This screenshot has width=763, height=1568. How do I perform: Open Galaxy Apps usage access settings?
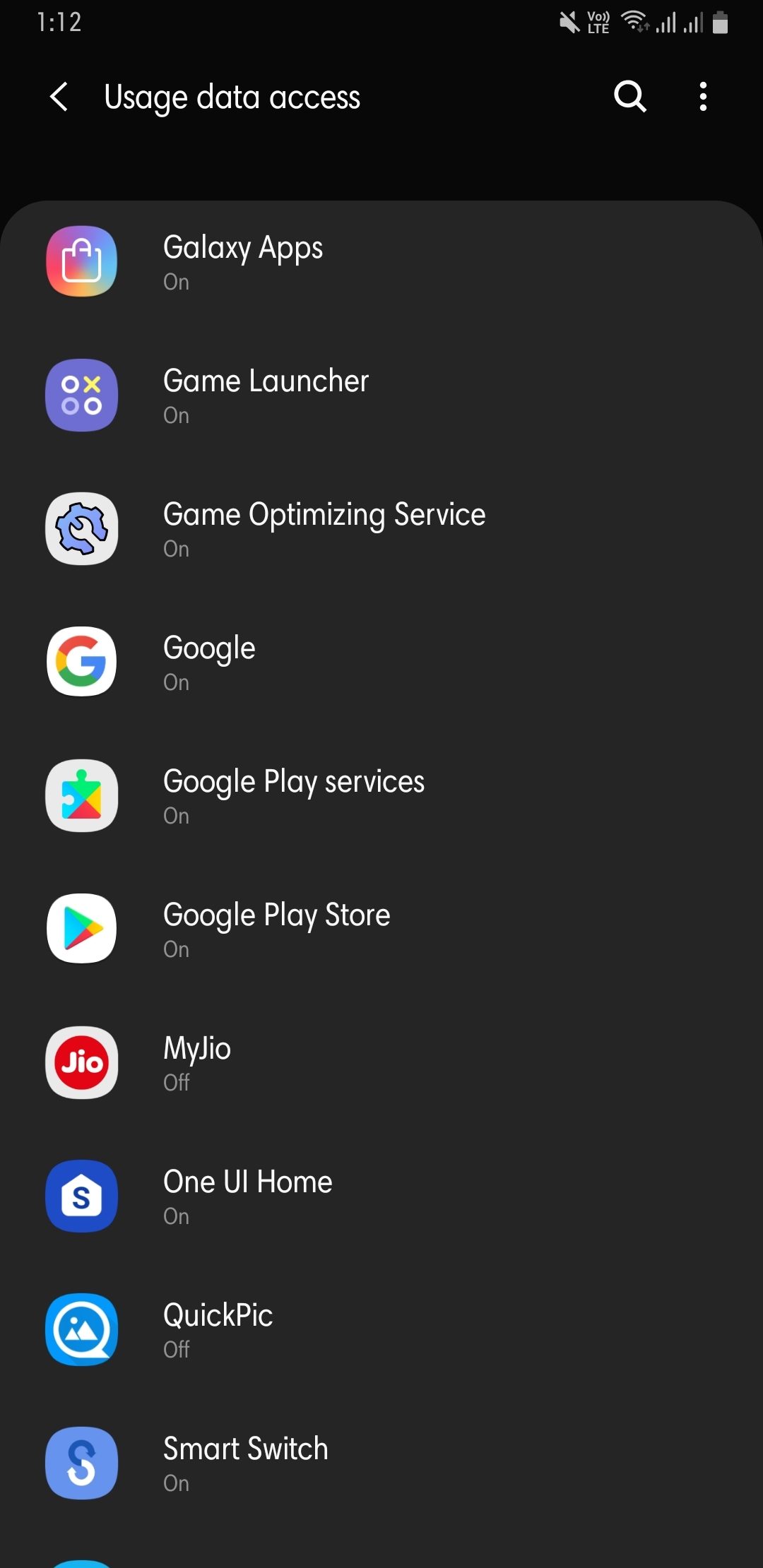click(x=381, y=262)
